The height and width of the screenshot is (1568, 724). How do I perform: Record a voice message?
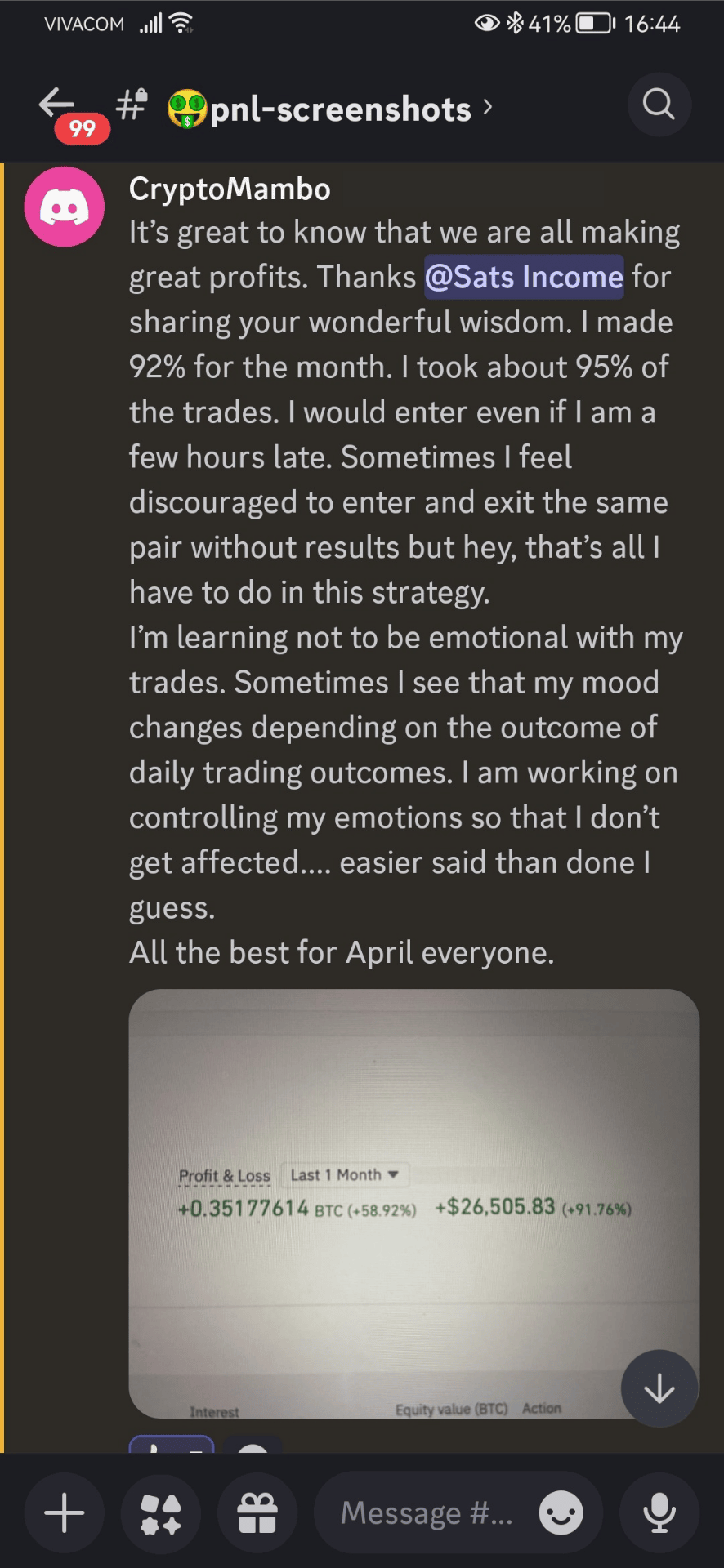[x=659, y=1512]
